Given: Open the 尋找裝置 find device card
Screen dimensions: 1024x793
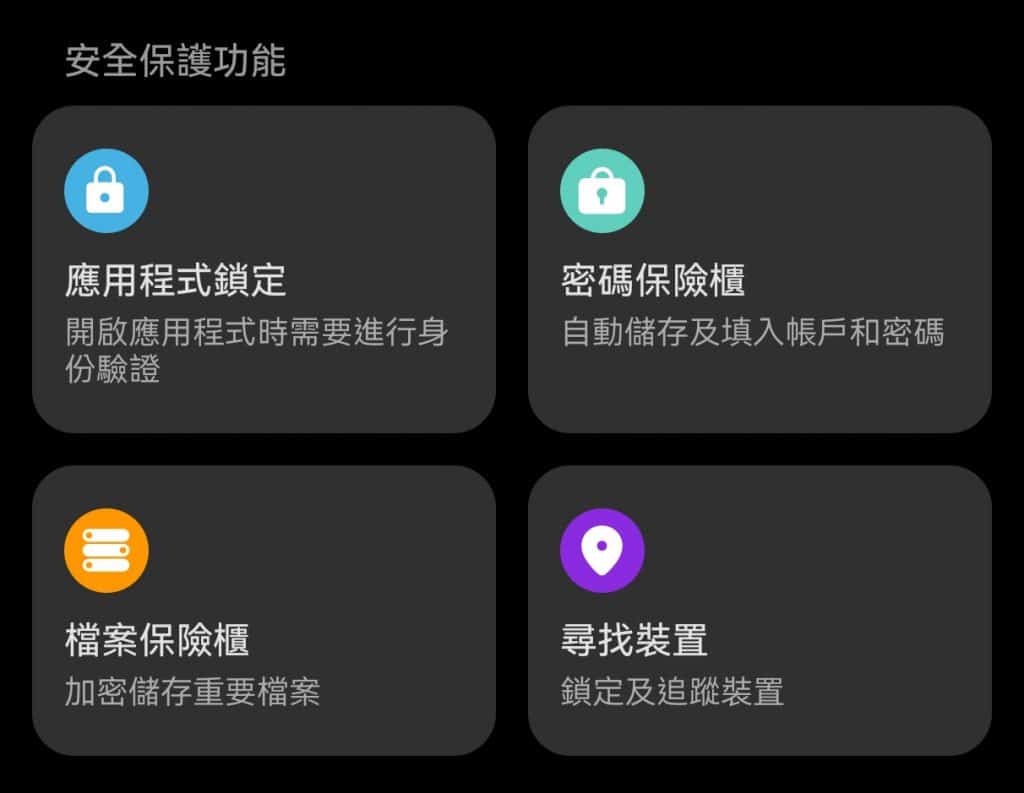Looking at the screenshot, I should click(x=759, y=610).
